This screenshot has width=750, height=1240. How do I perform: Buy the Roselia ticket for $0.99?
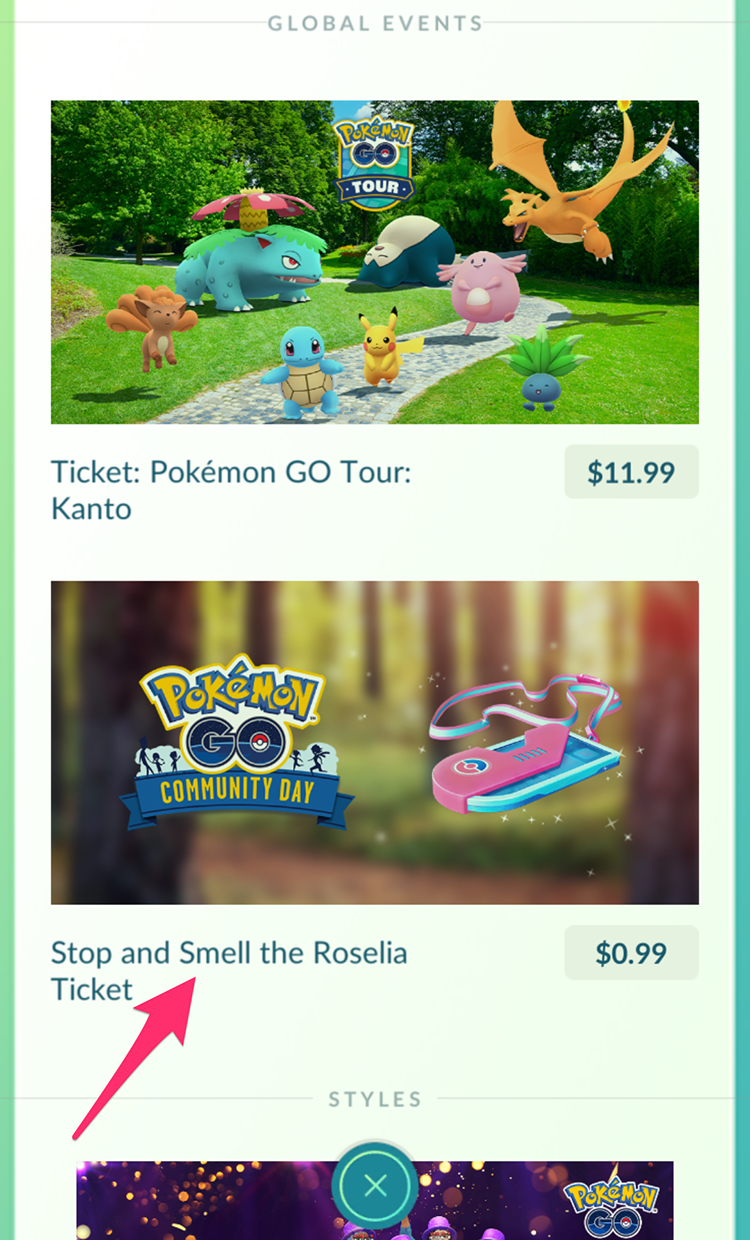pyautogui.click(x=631, y=953)
